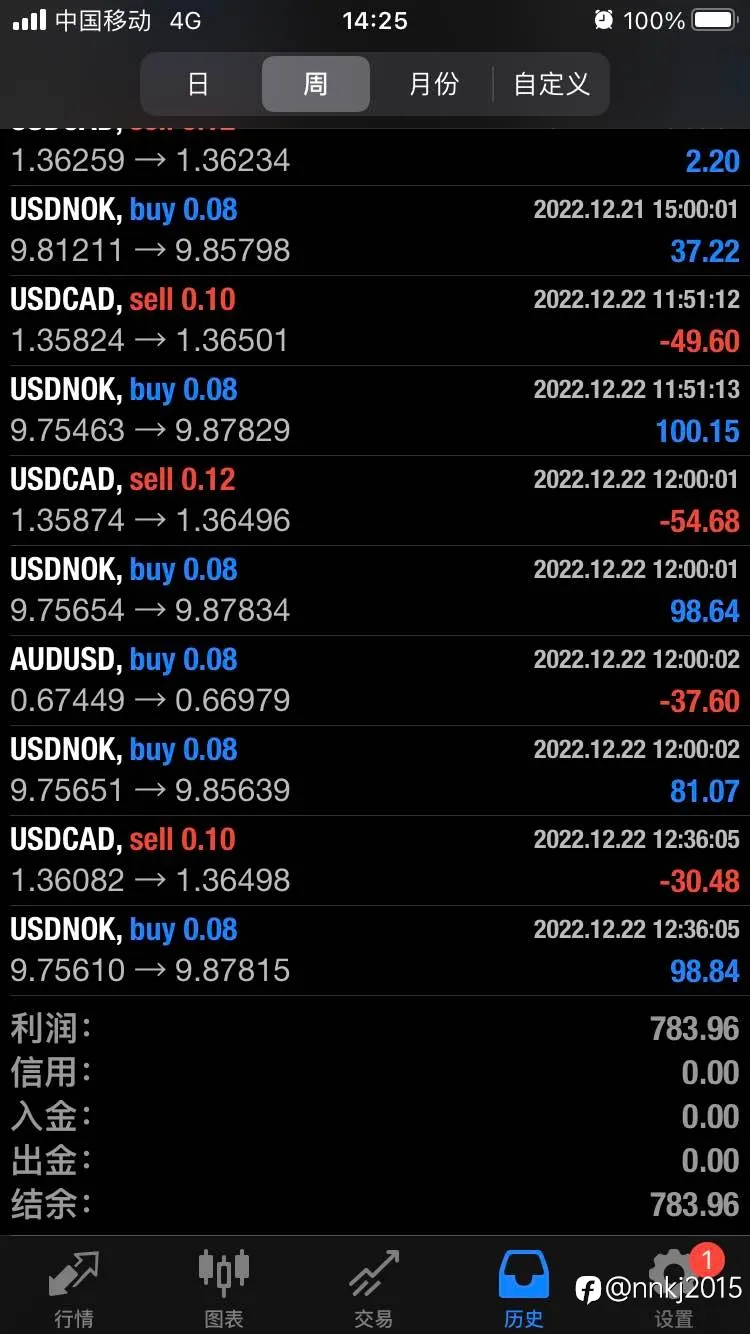Open the USDNOK trade from 2022.12.21 15:00:01
Screen dimensions: 750x1334
tap(375, 231)
